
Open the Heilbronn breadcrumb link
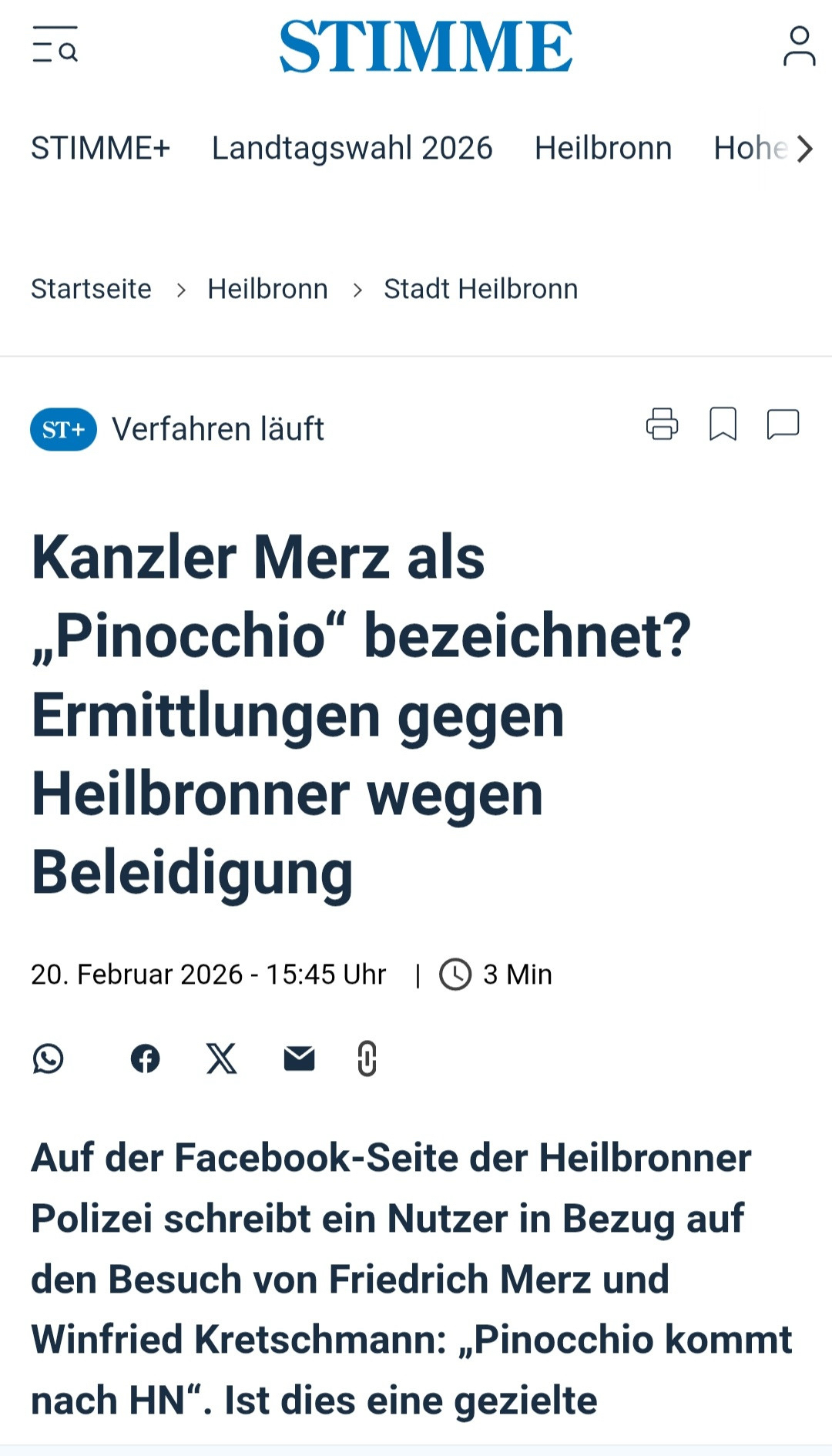(x=267, y=289)
